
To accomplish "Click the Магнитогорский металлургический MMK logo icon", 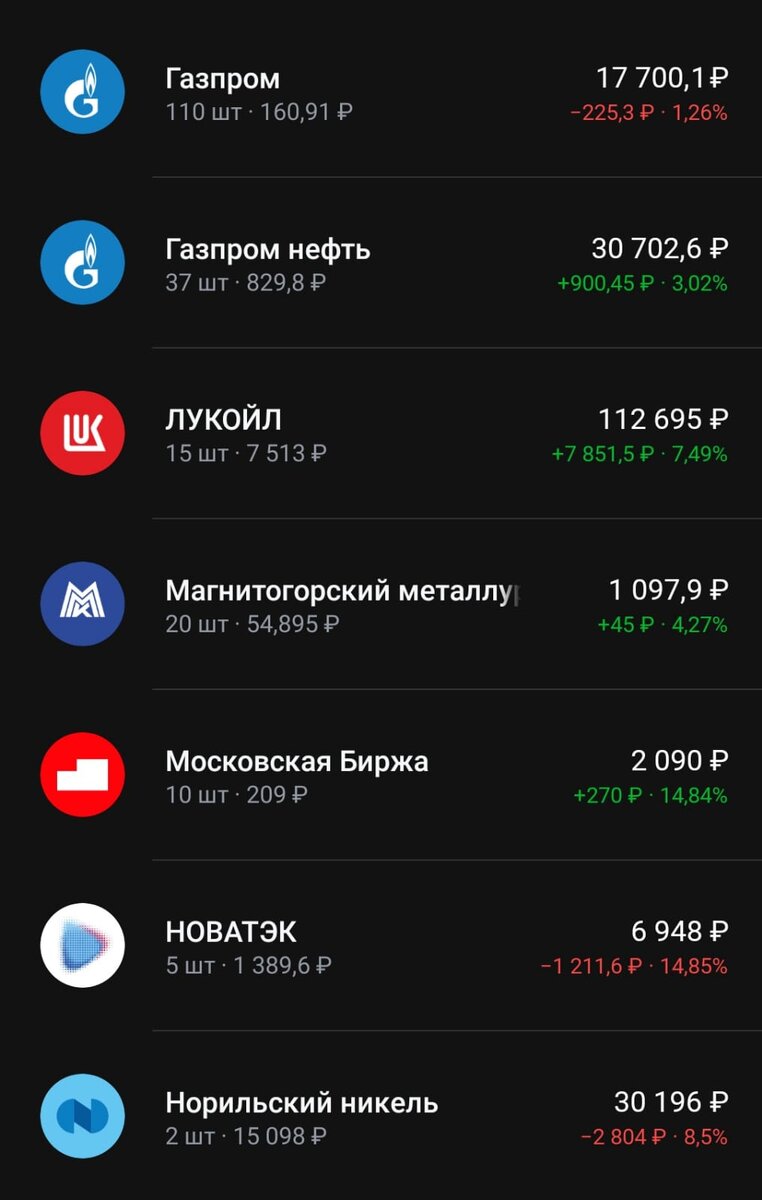I will tap(85, 604).
